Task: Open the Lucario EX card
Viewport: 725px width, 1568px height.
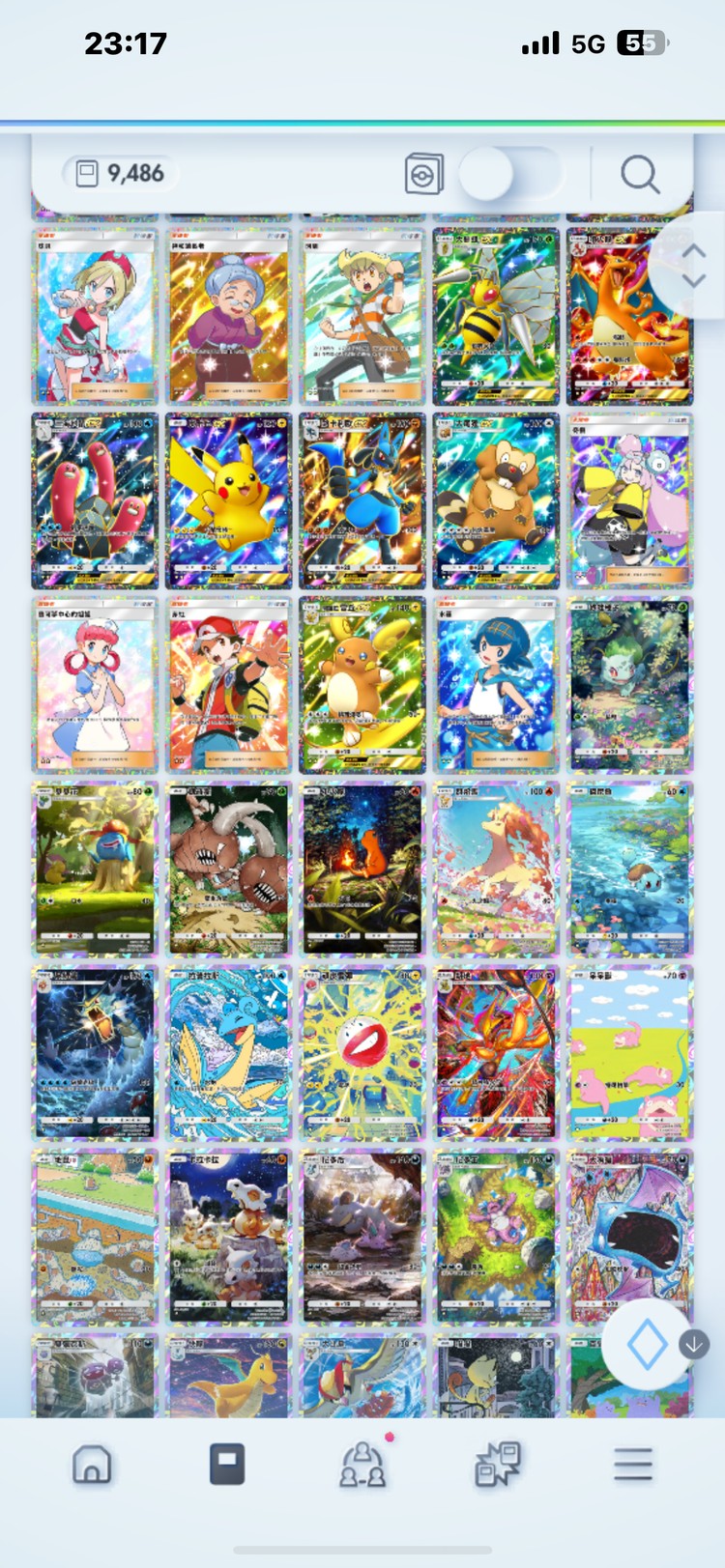Action: pyautogui.click(x=362, y=500)
